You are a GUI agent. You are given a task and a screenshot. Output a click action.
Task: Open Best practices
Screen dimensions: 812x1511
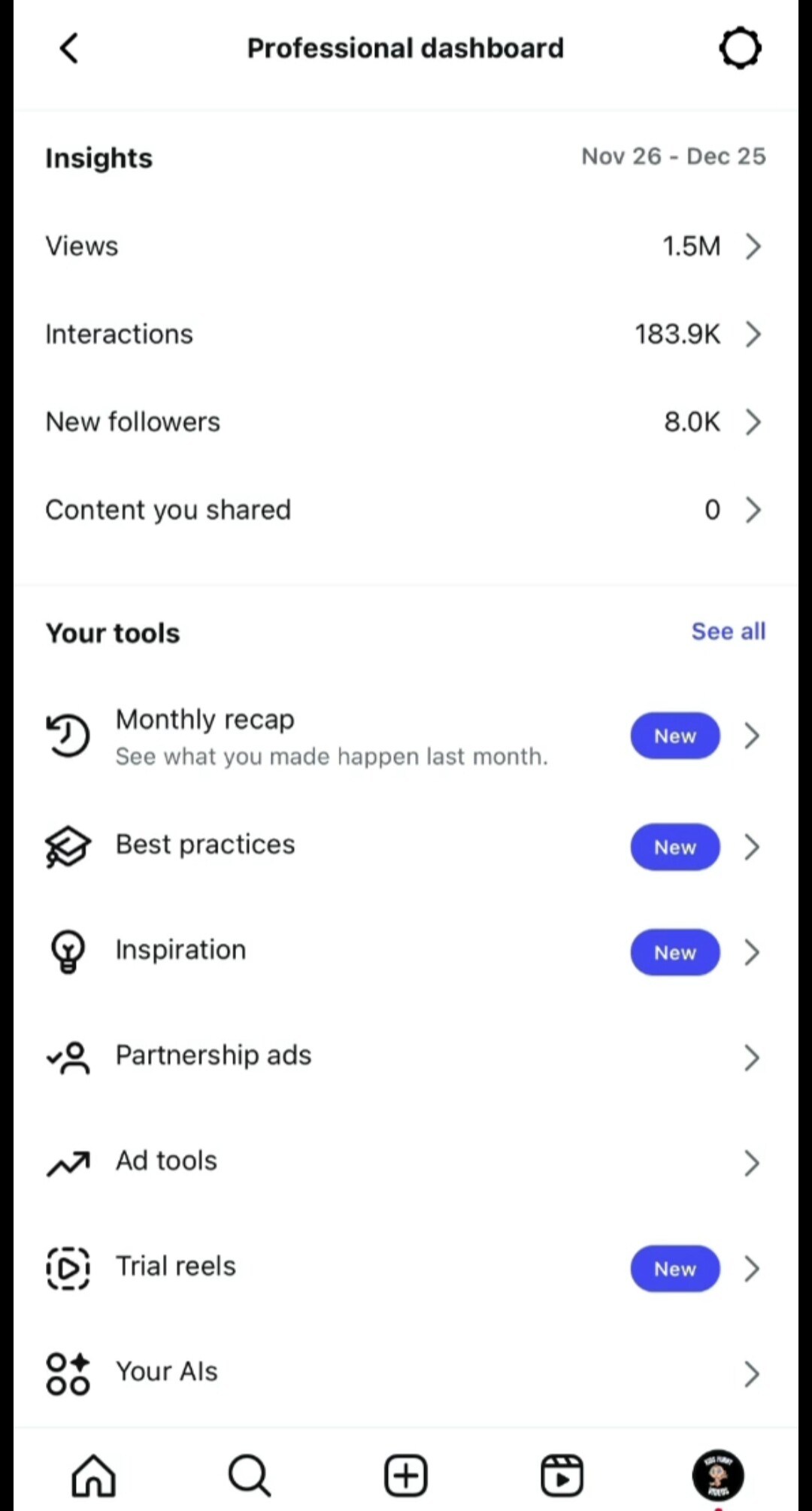point(404,846)
